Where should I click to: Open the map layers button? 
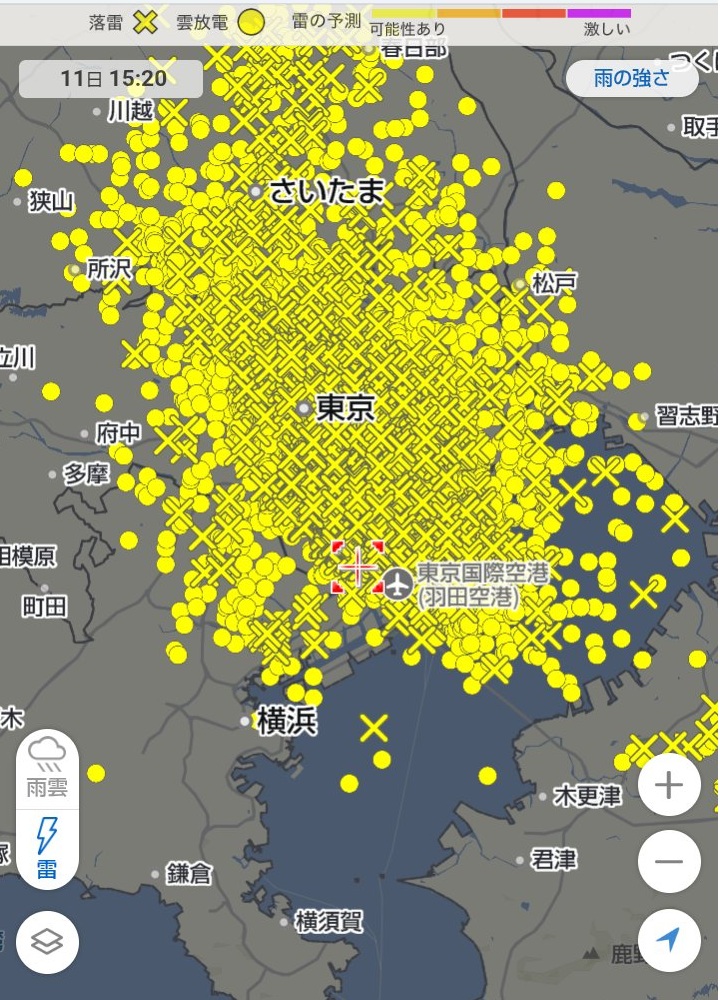[x=47, y=942]
